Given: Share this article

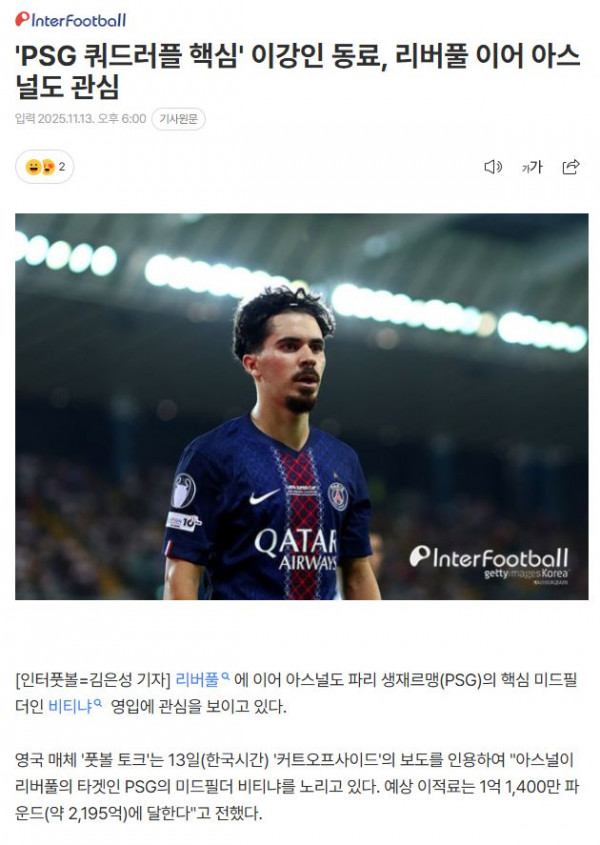Looking at the screenshot, I should [571, 167].
